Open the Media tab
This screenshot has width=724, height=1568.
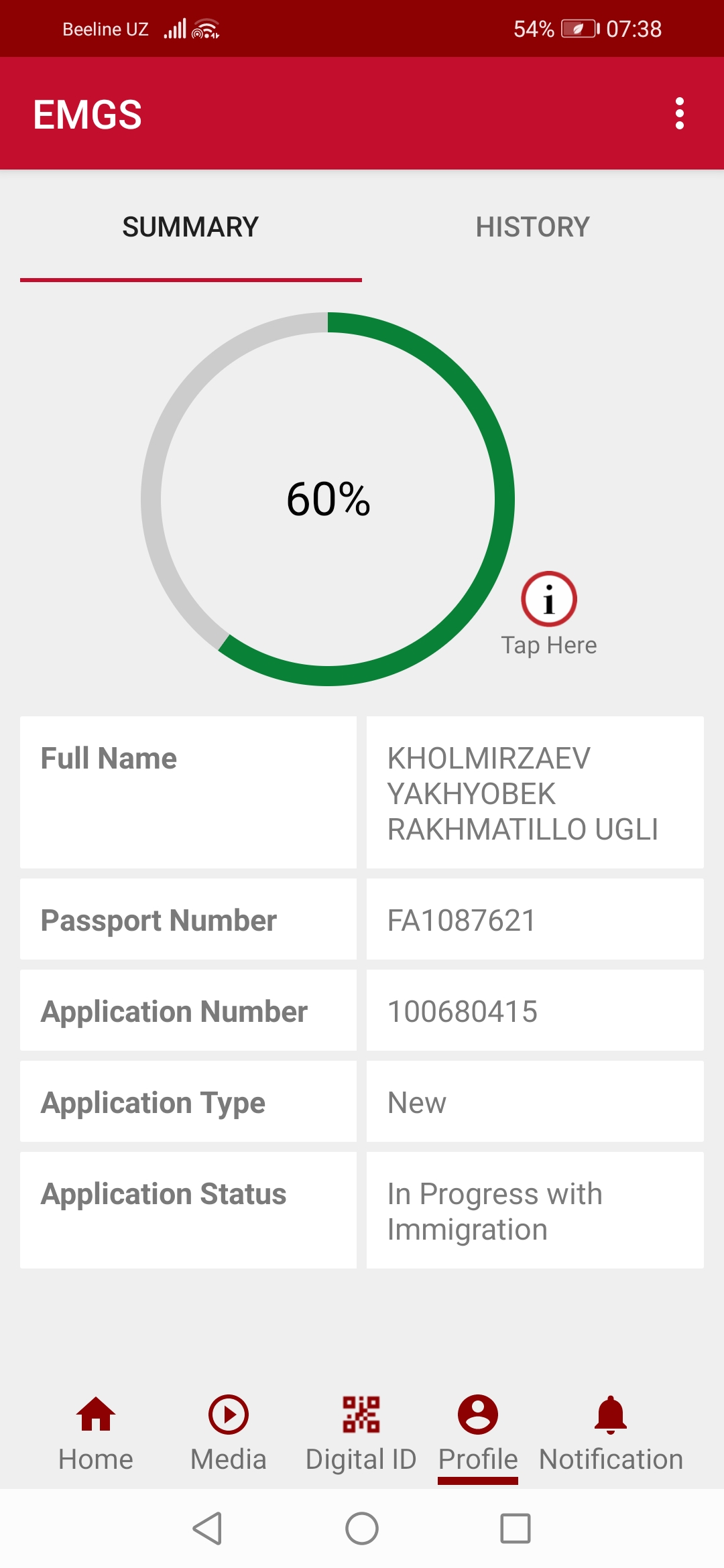pos(228,1434)
